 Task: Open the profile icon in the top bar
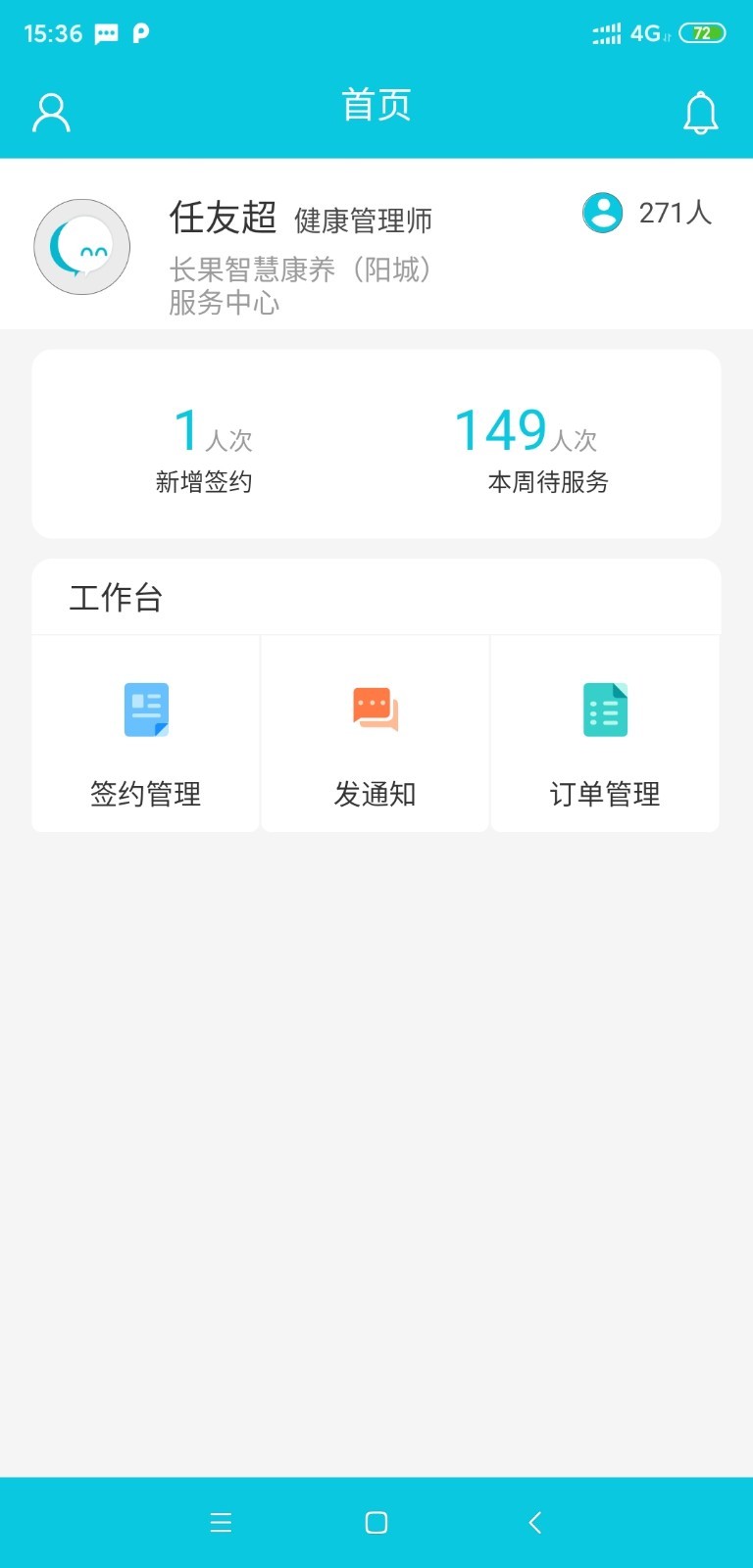point(51,113)
